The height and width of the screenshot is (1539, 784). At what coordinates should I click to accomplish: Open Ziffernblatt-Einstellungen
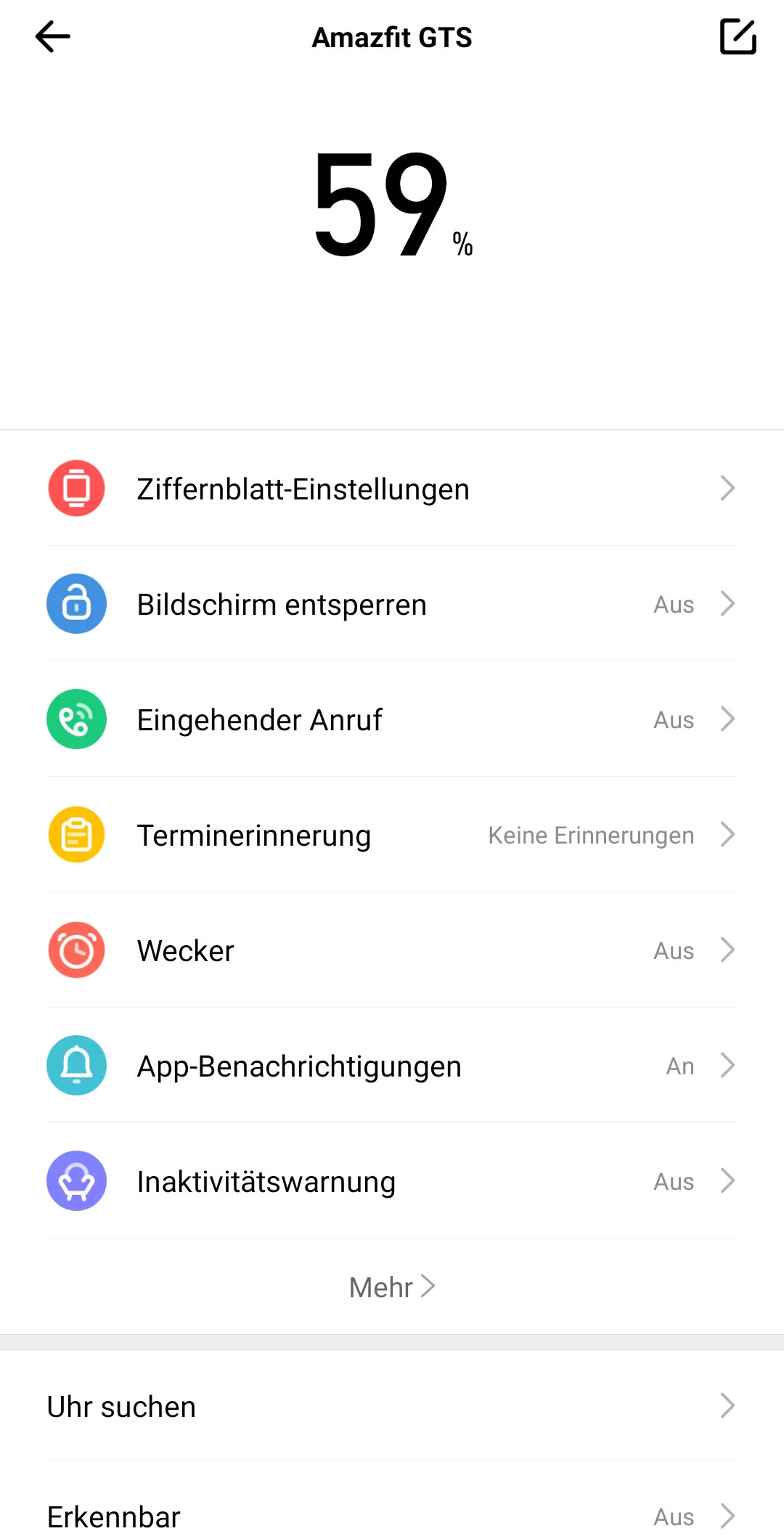(x=392, y=489)
